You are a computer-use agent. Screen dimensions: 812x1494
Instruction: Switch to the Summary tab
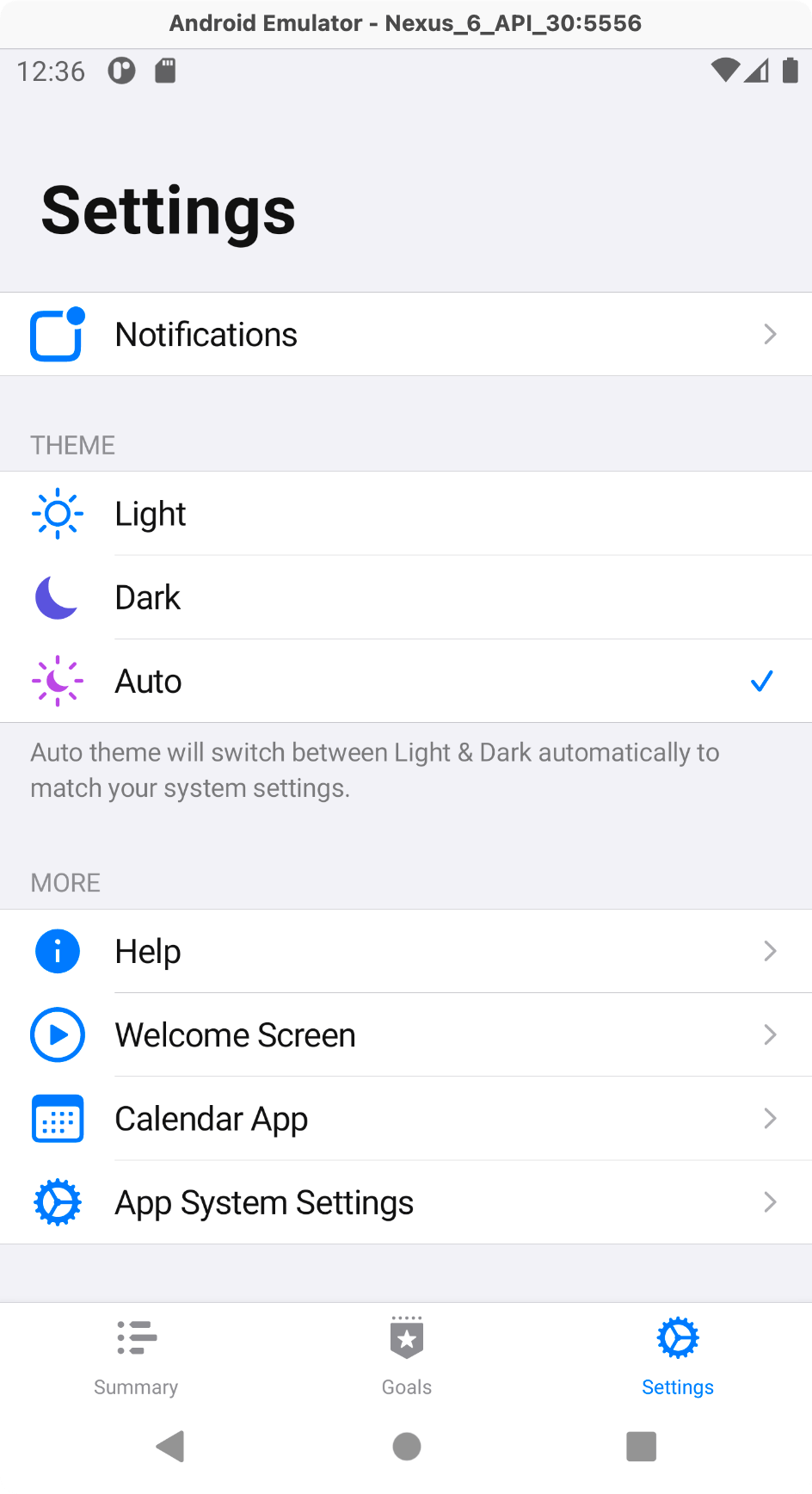(x=135, y=1357)
